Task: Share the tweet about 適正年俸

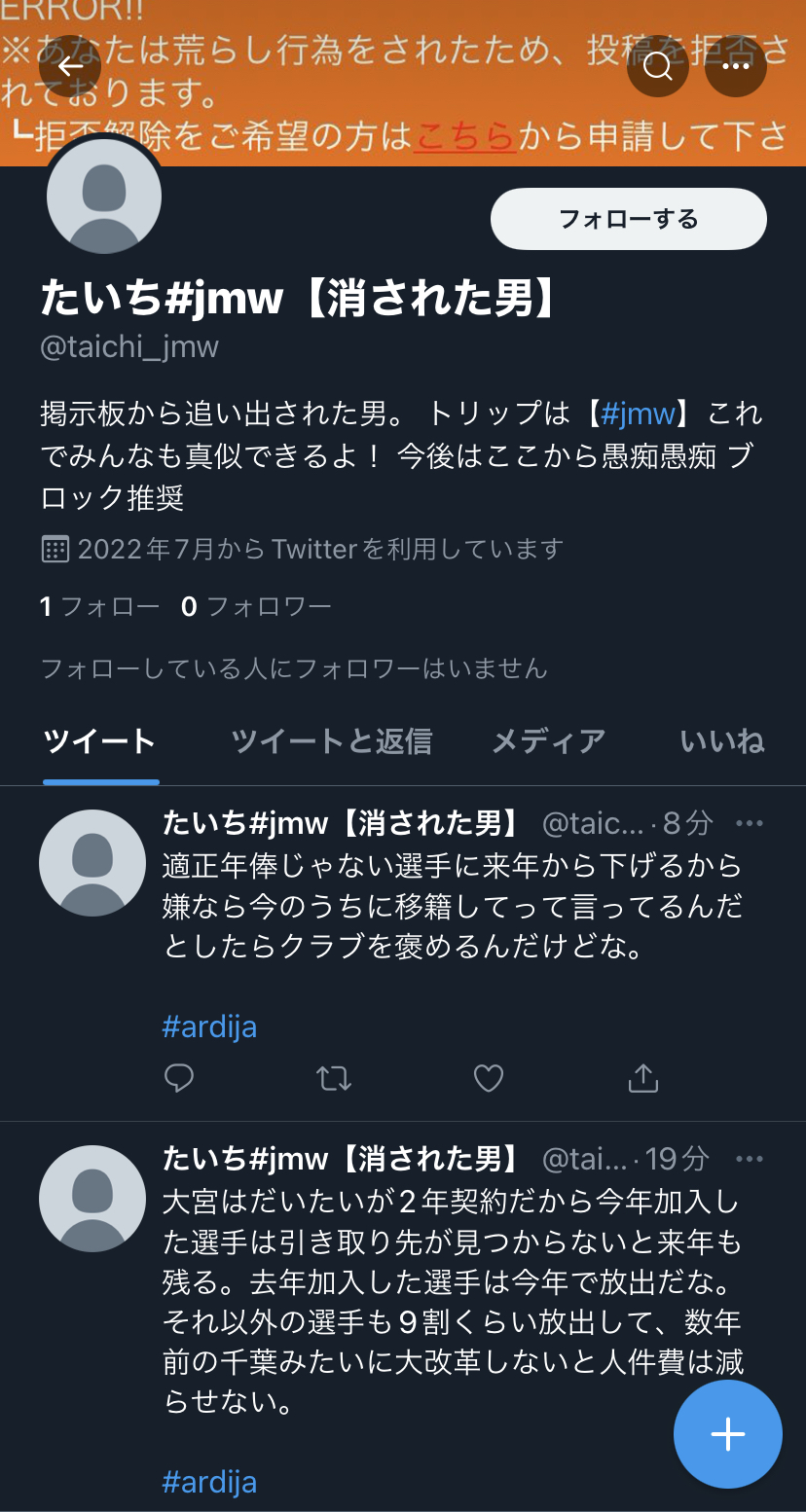Action: pyautogui.click(x=643, y=1078)
